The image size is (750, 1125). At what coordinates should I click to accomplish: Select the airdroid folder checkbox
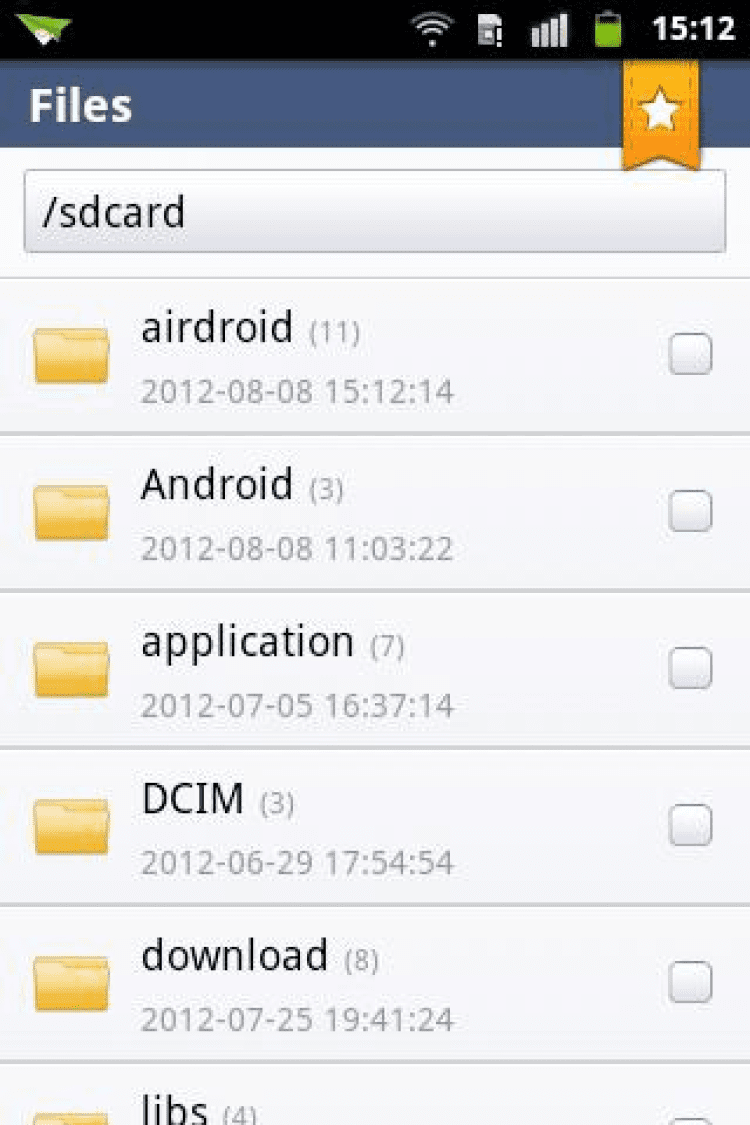pos(690,355)
